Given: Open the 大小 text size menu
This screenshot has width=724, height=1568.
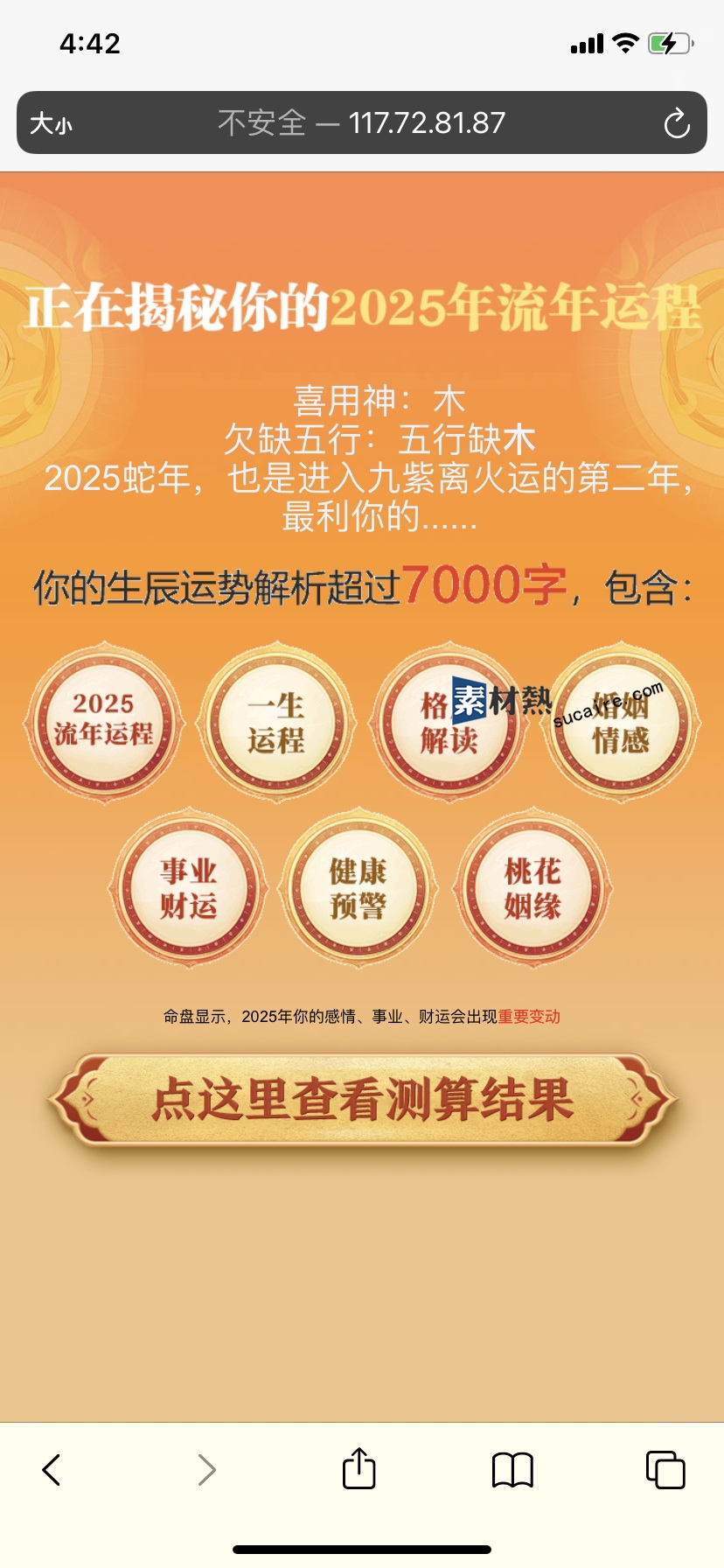Looking at the screenshot, I should (x=52, y=123).
